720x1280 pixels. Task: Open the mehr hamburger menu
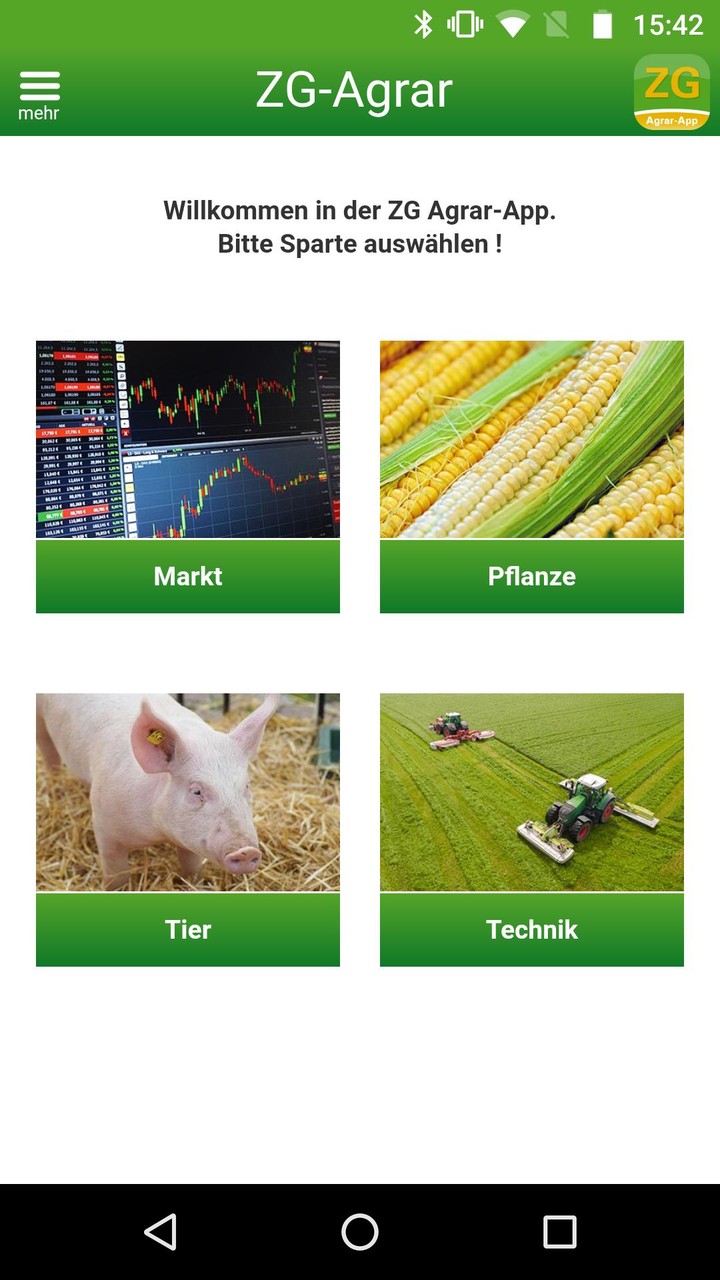[39, 94]
